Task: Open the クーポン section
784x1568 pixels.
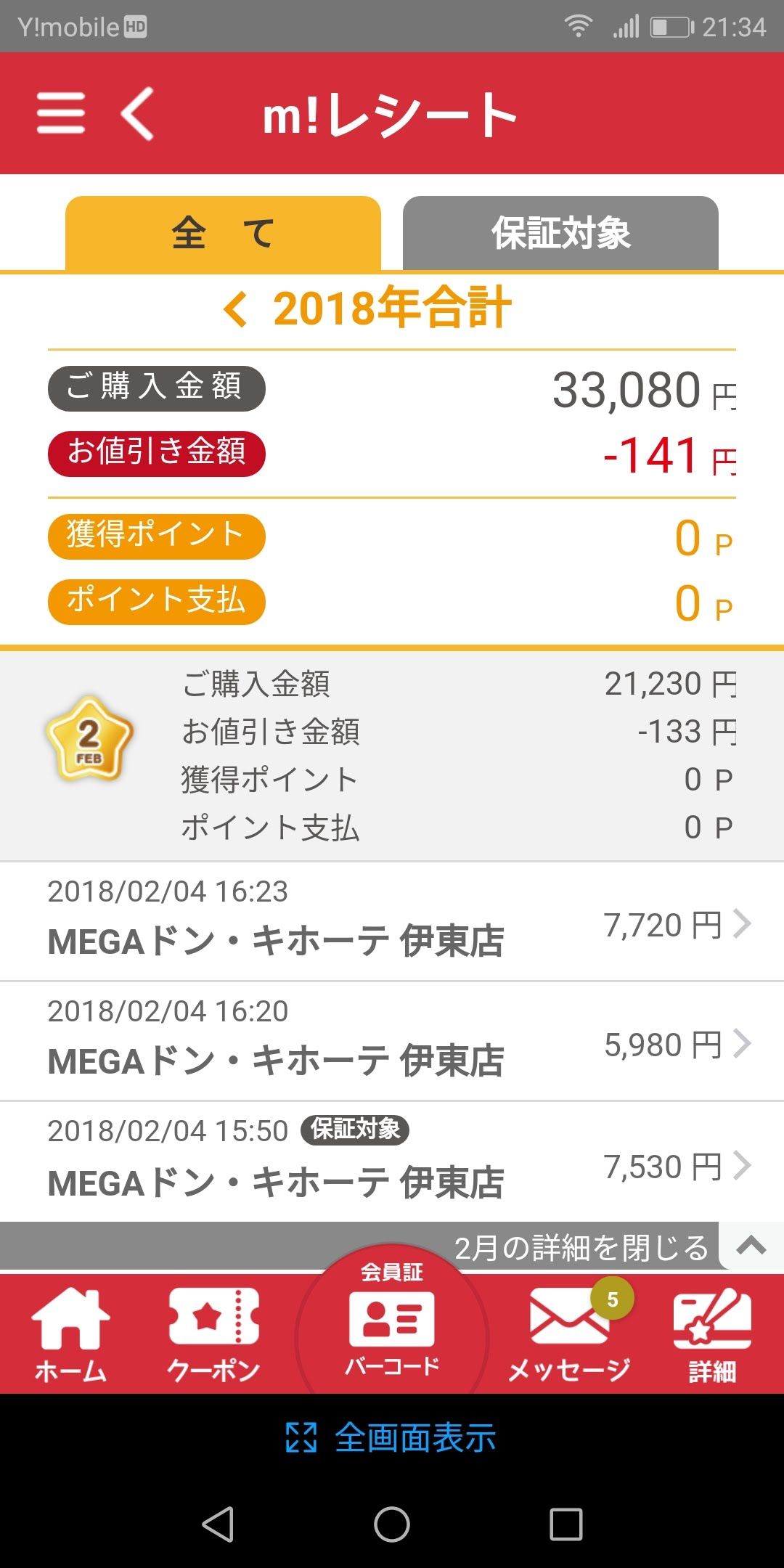Action: tap(213, 1336)
